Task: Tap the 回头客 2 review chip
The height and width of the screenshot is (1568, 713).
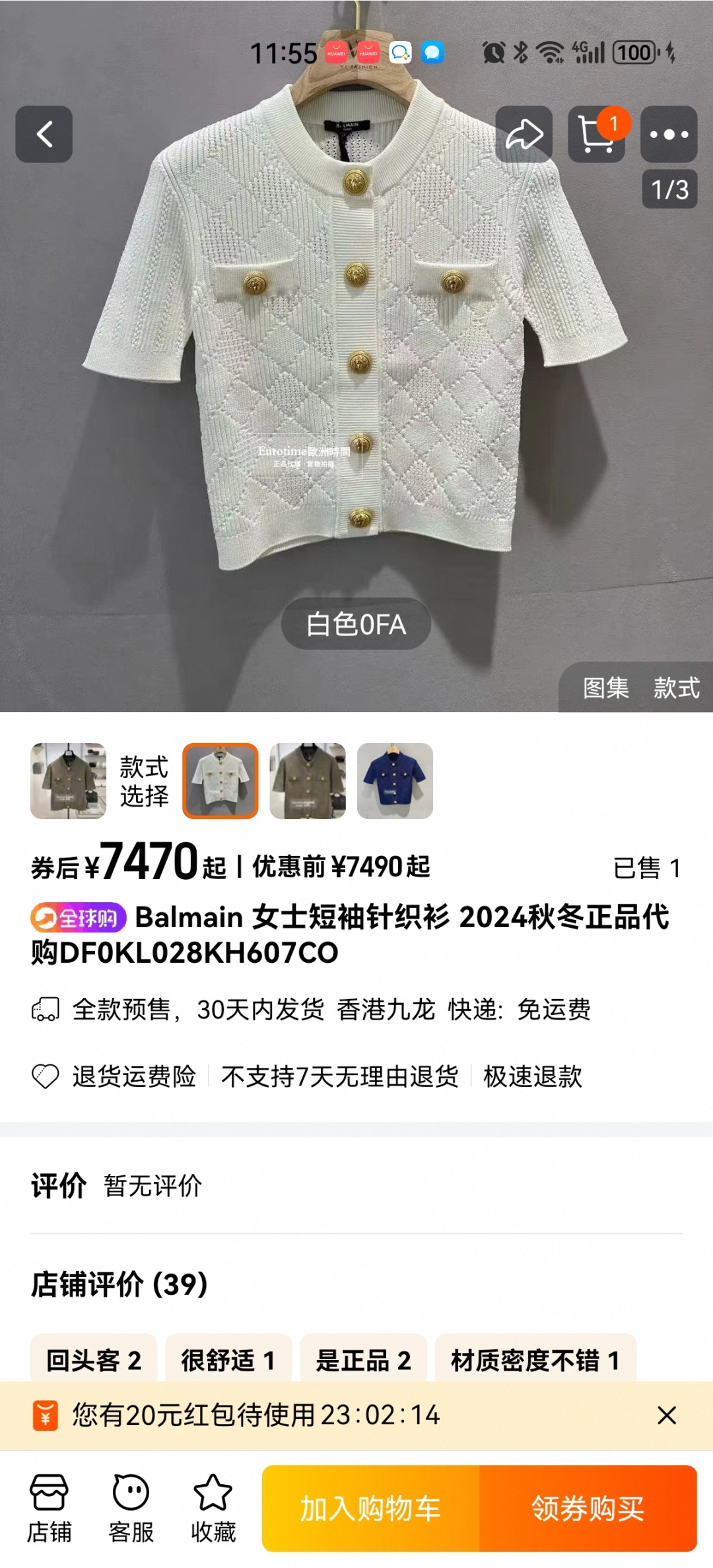Action: (x=94, y=1359)
